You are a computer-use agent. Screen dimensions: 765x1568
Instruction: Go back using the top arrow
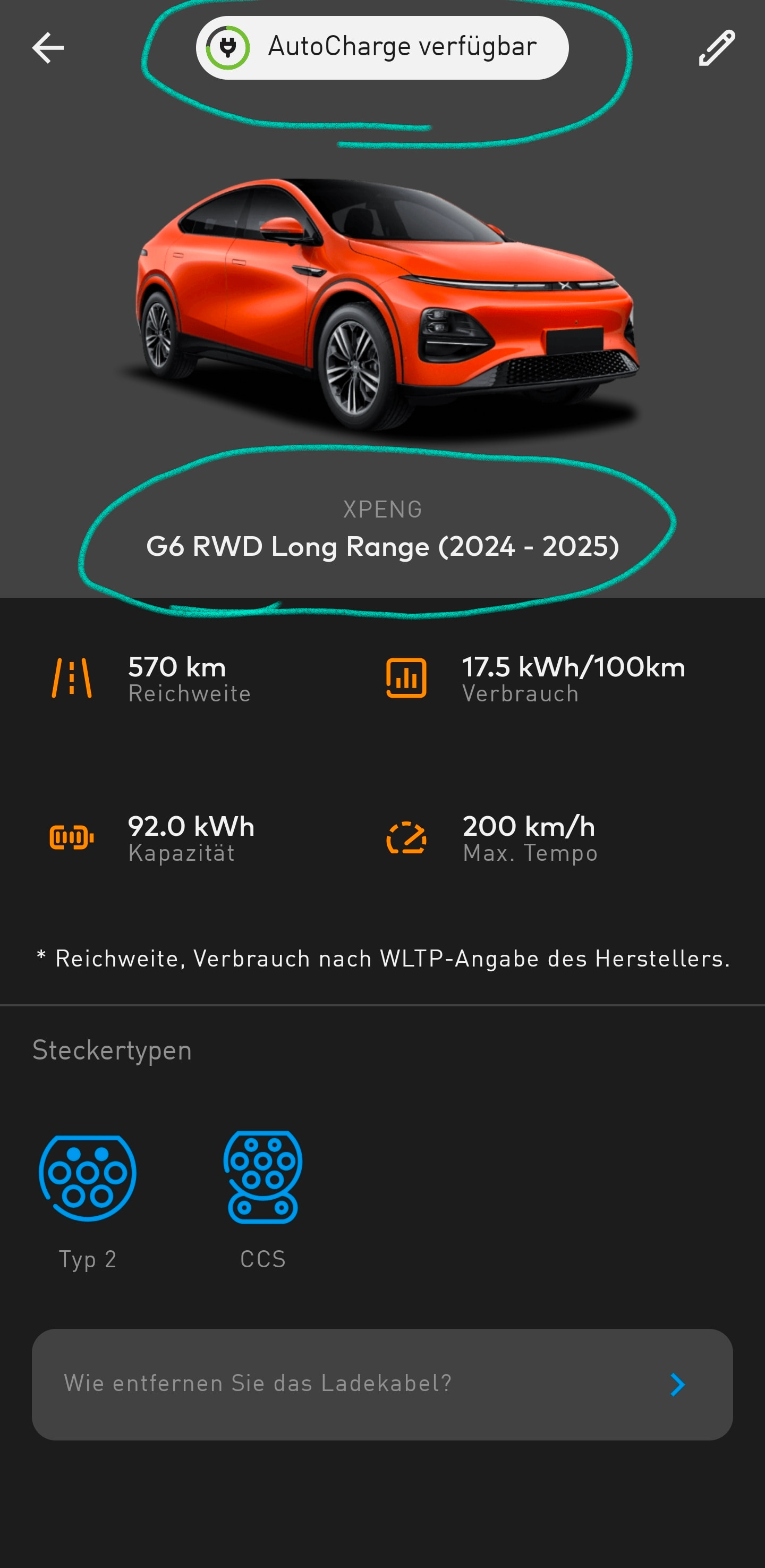pos(48,48)
